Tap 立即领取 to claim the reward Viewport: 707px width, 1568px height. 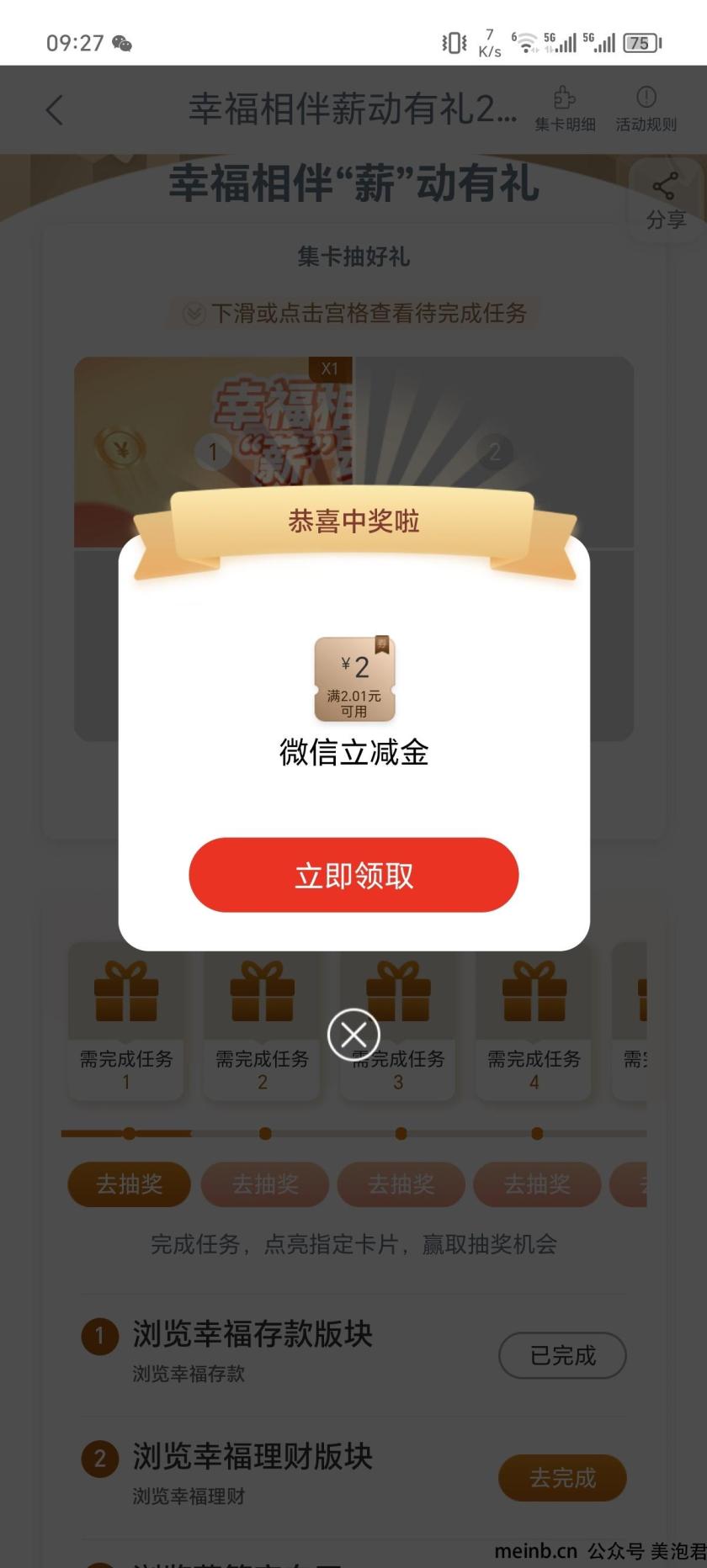[x=353, y=875]
